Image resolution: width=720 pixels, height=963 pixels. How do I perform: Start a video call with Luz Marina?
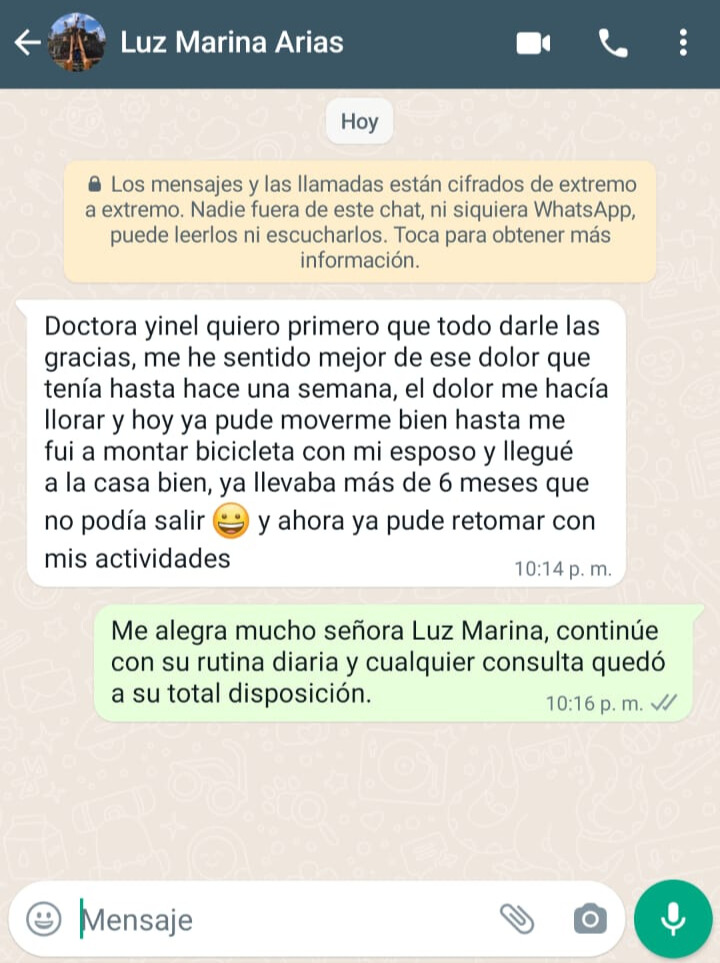pyautogui.click(x=533, y=43)
